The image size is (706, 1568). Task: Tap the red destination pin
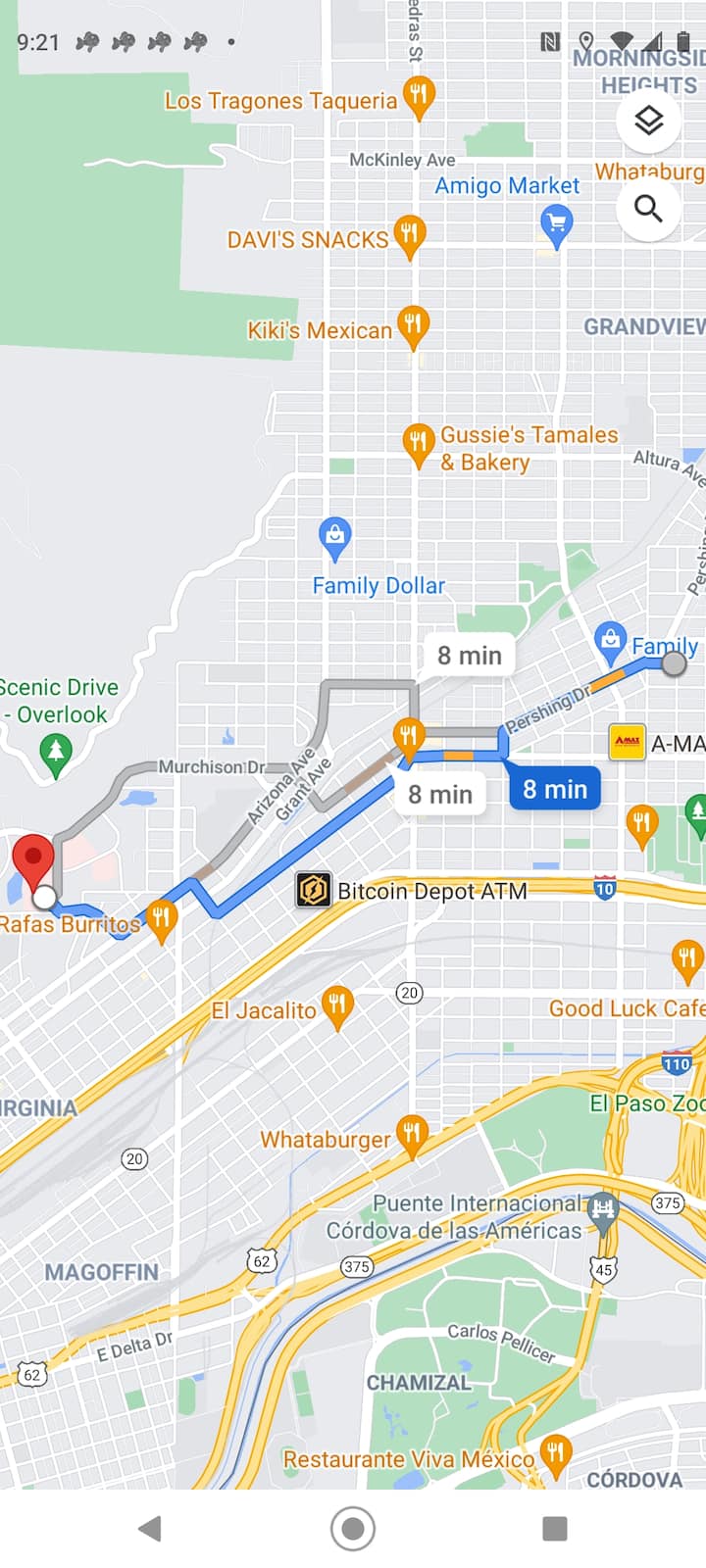click(x=33, y=858)
